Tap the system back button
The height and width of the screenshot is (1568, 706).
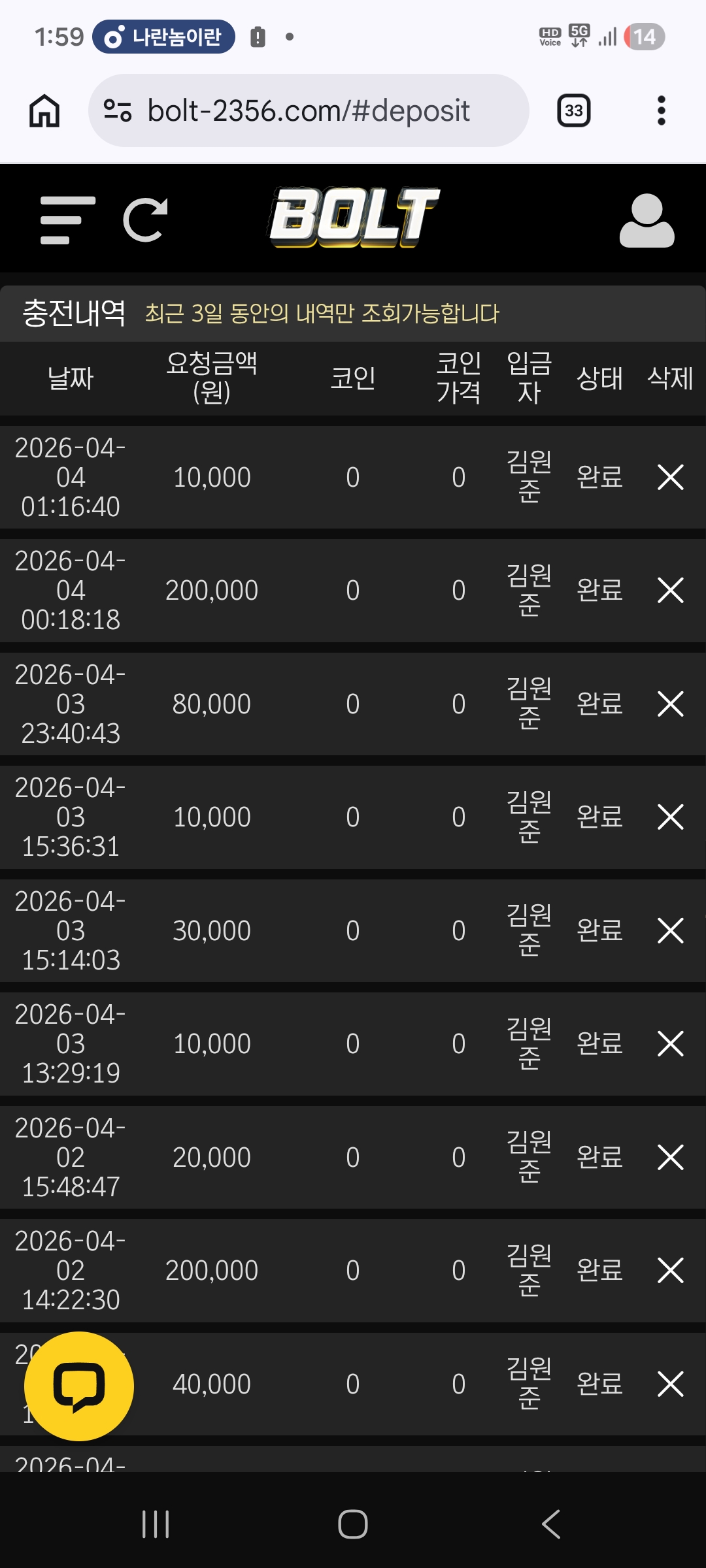coord(550,1524)
